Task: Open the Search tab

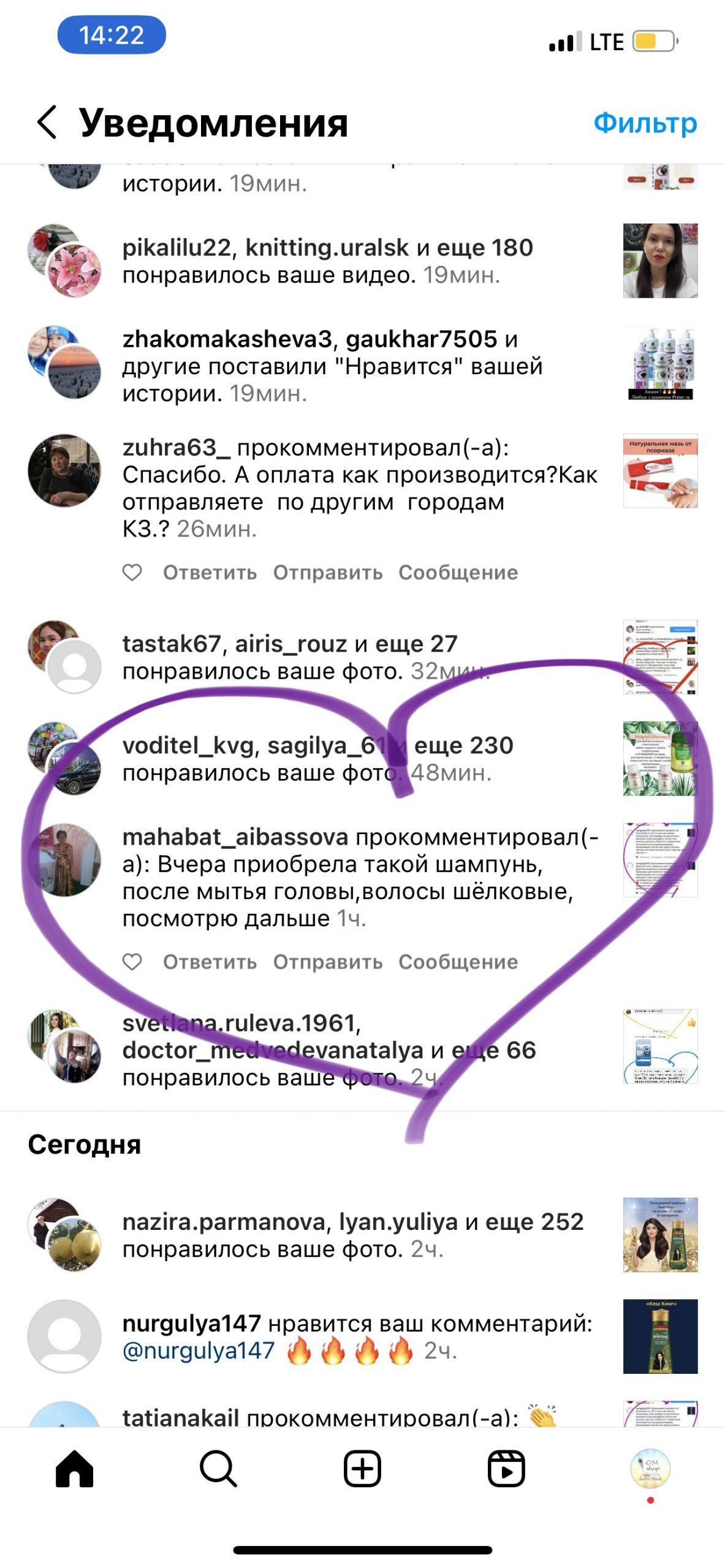Action: pos(218,1469)
